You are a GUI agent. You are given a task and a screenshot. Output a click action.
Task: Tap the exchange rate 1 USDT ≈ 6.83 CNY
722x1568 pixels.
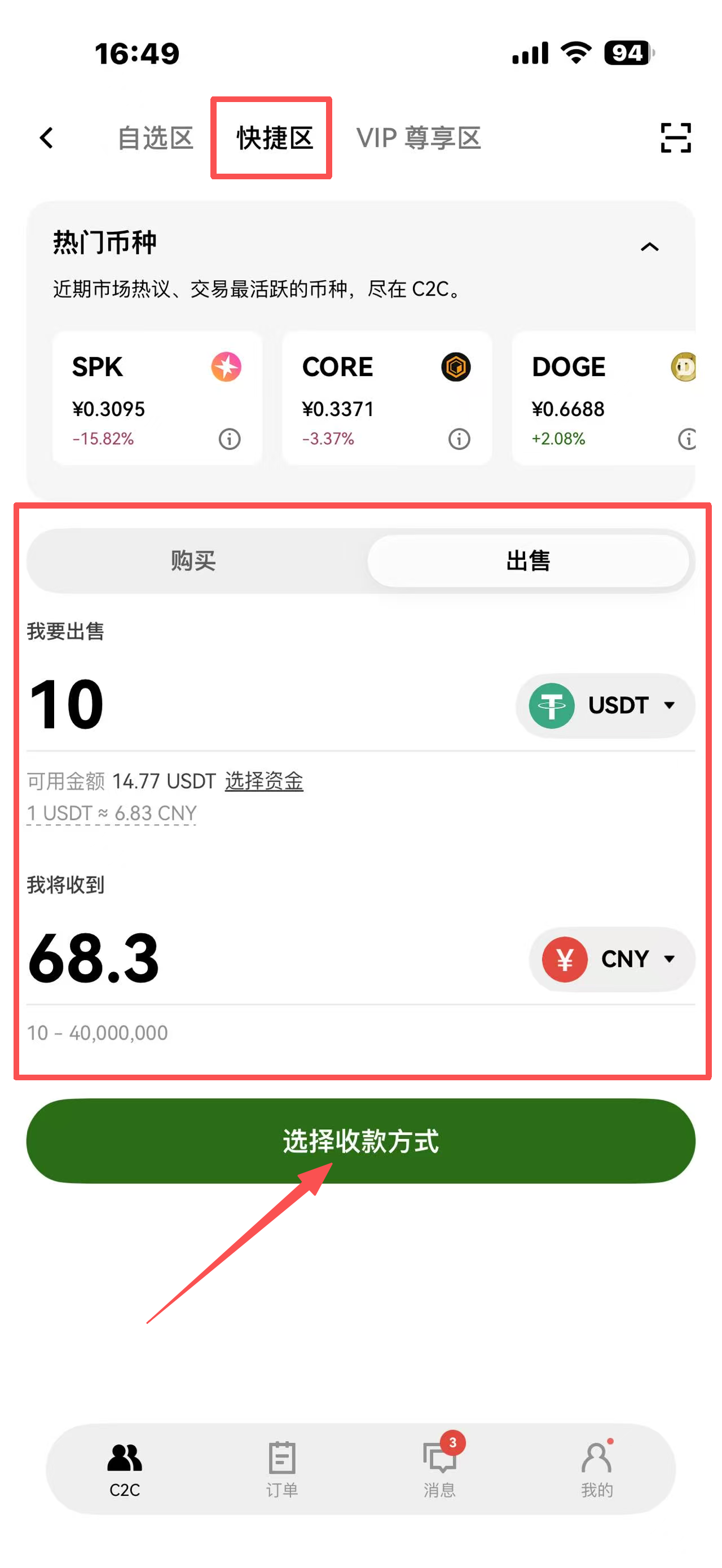[110, 812]
